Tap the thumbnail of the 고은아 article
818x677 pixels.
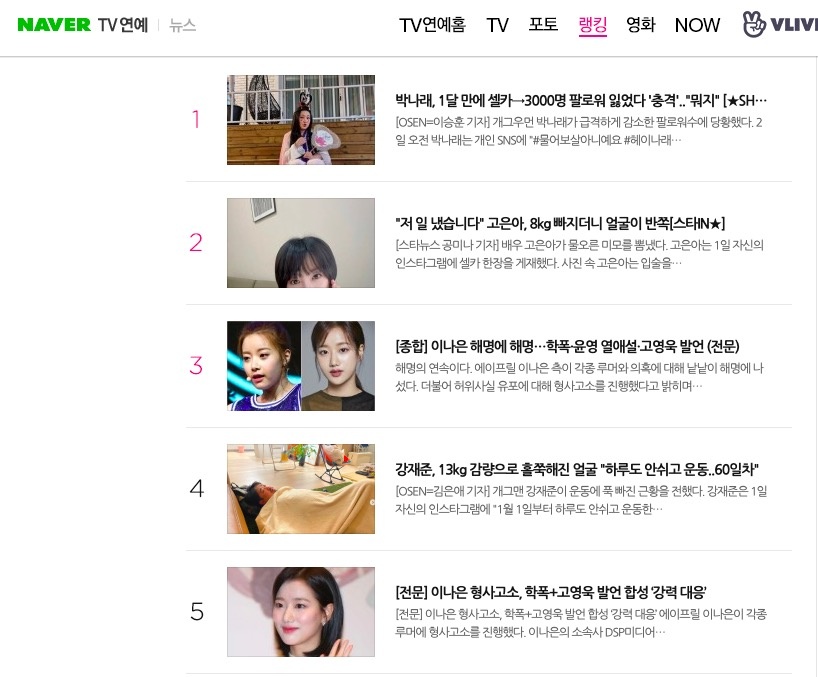pos(300,242)
